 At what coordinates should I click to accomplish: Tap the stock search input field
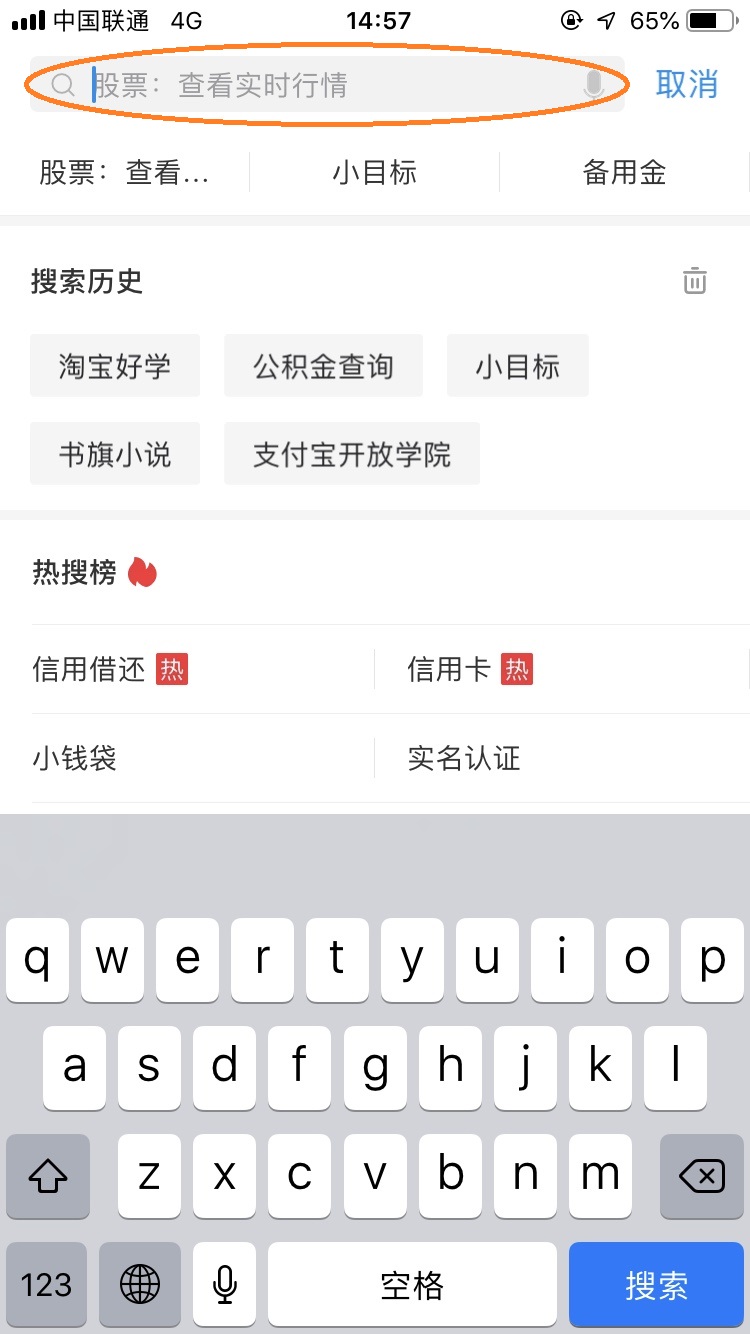(327, 85)
